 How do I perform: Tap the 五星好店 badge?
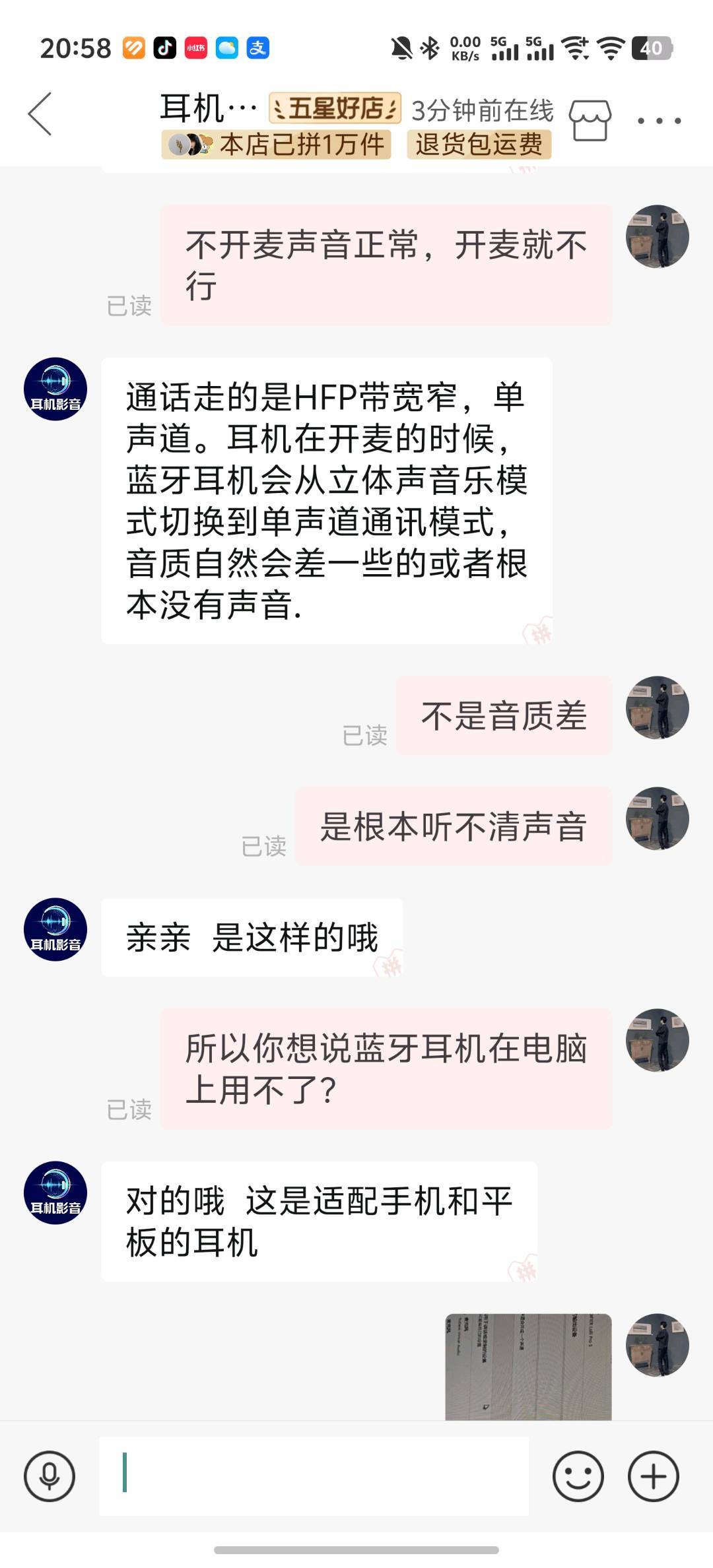335,108
